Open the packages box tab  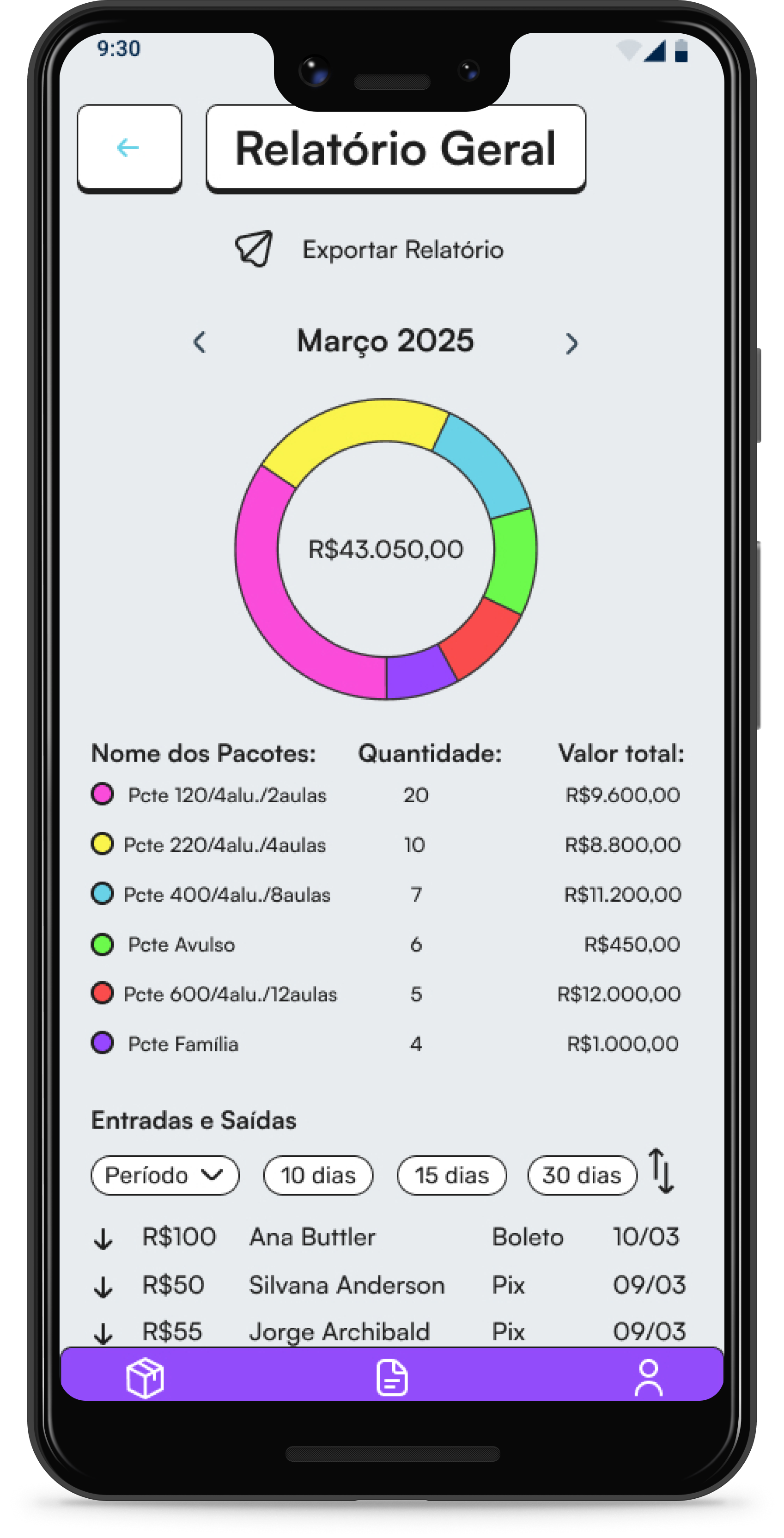145,1378
